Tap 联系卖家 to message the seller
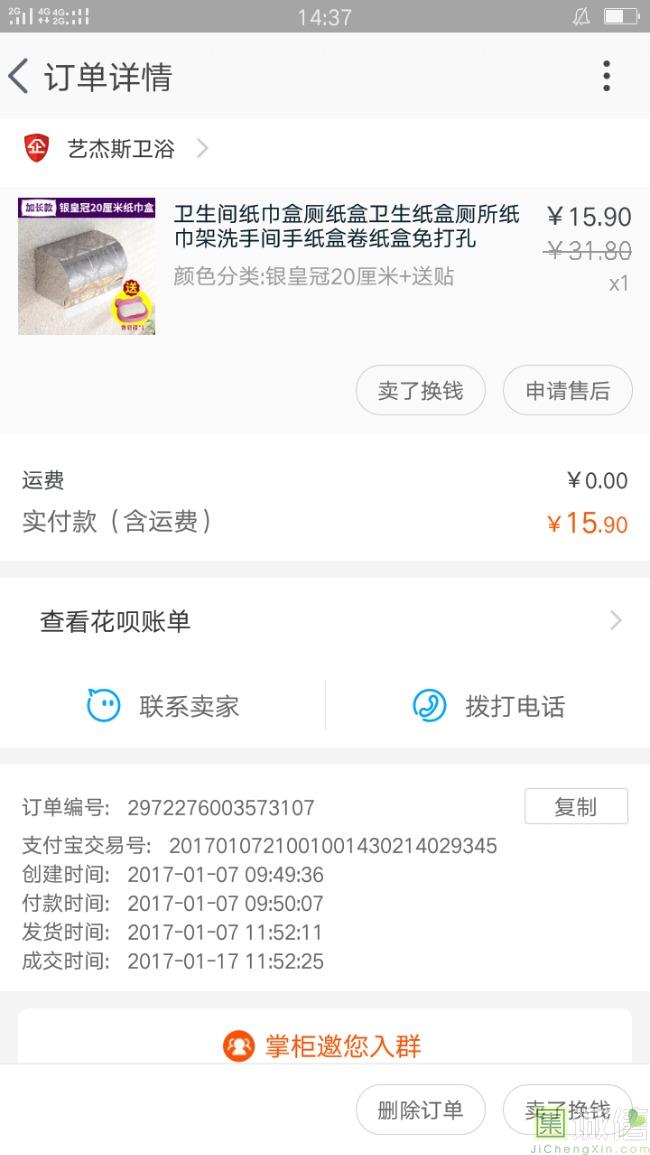Image resolution: width=650 pixels, height=1155 pixels. click(x=164, y=707)
